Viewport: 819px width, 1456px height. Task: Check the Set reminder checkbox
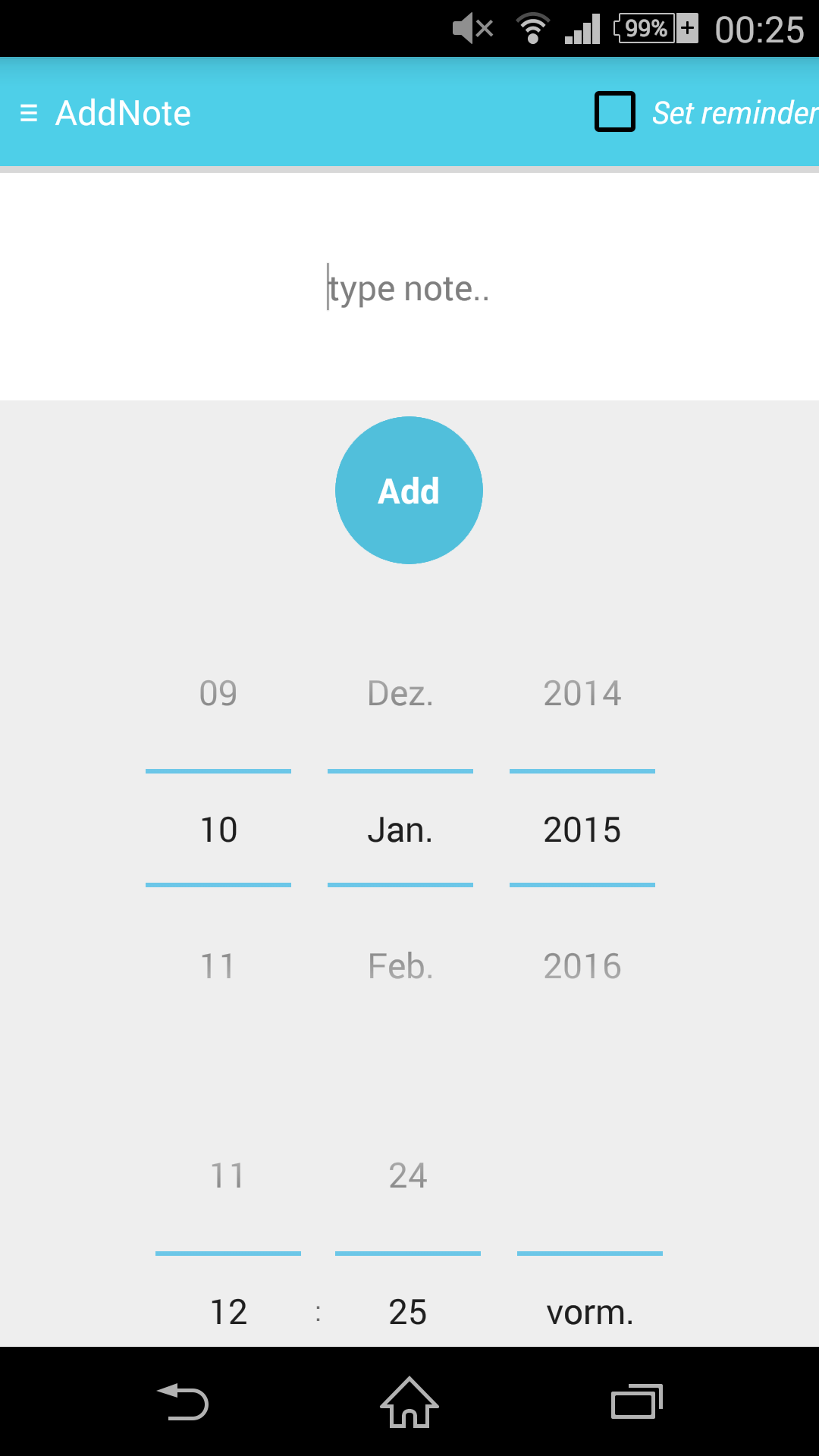pos(614,112)
